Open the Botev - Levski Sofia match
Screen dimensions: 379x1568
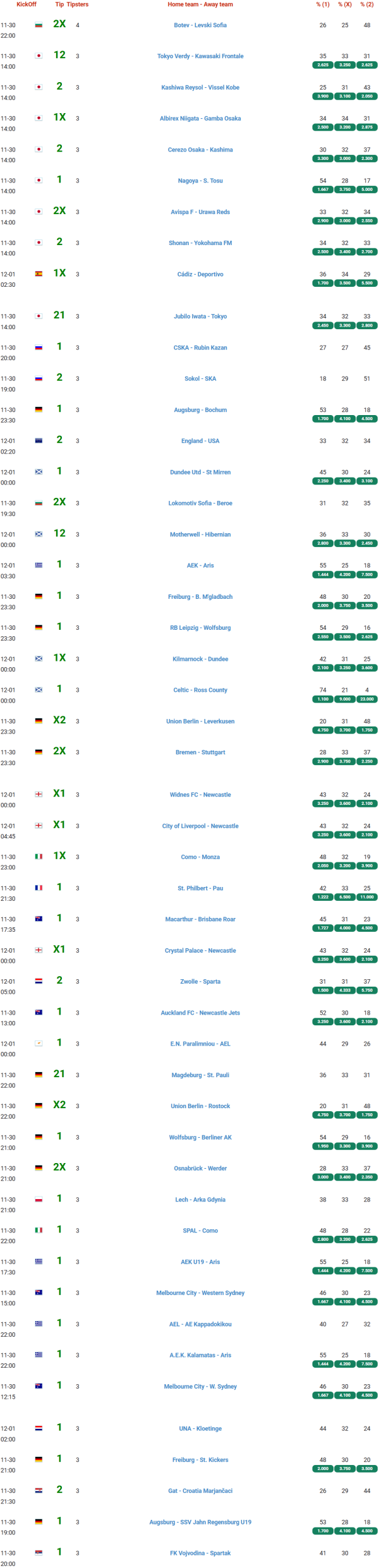coord(200,25)
